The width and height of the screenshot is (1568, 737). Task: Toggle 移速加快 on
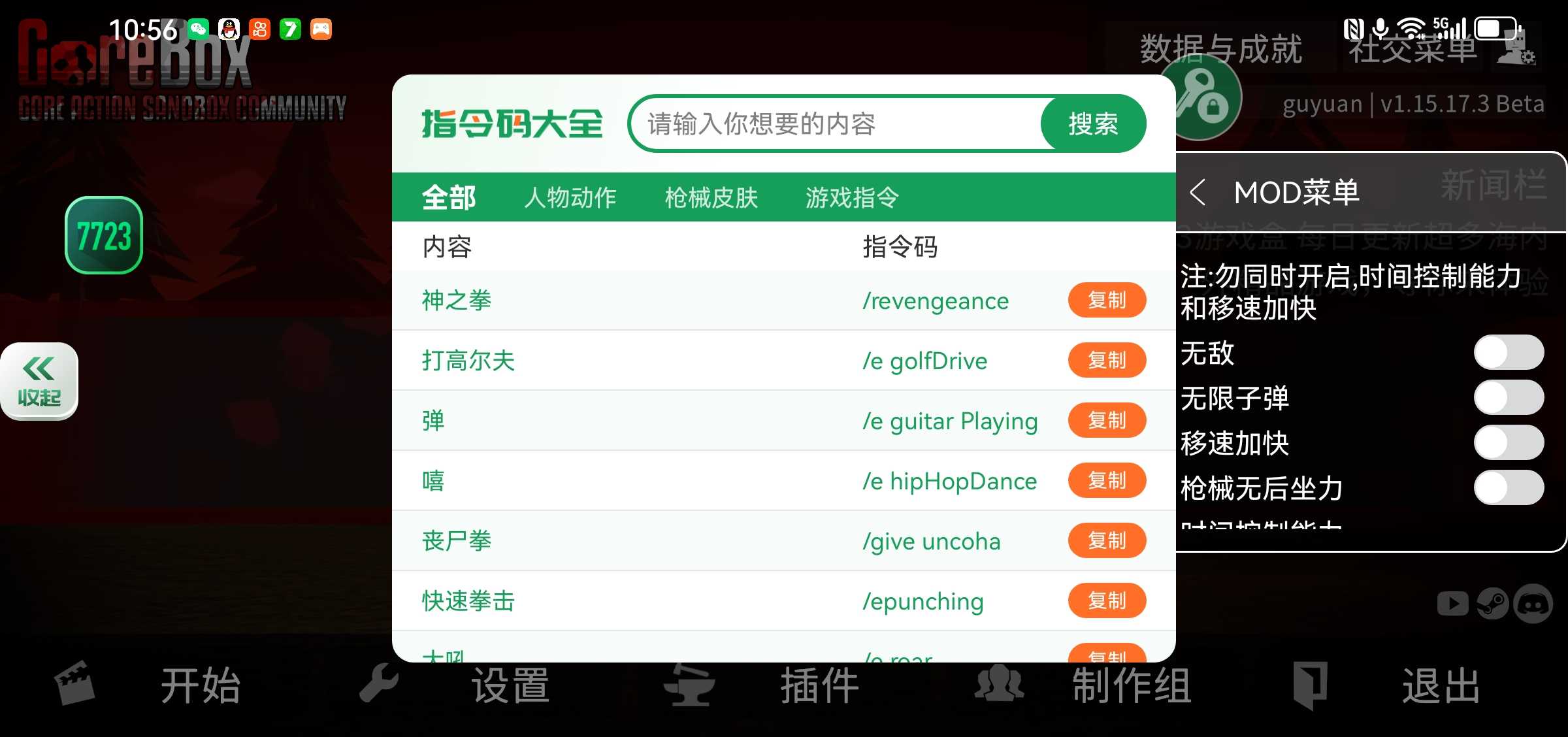point(1508,443)
